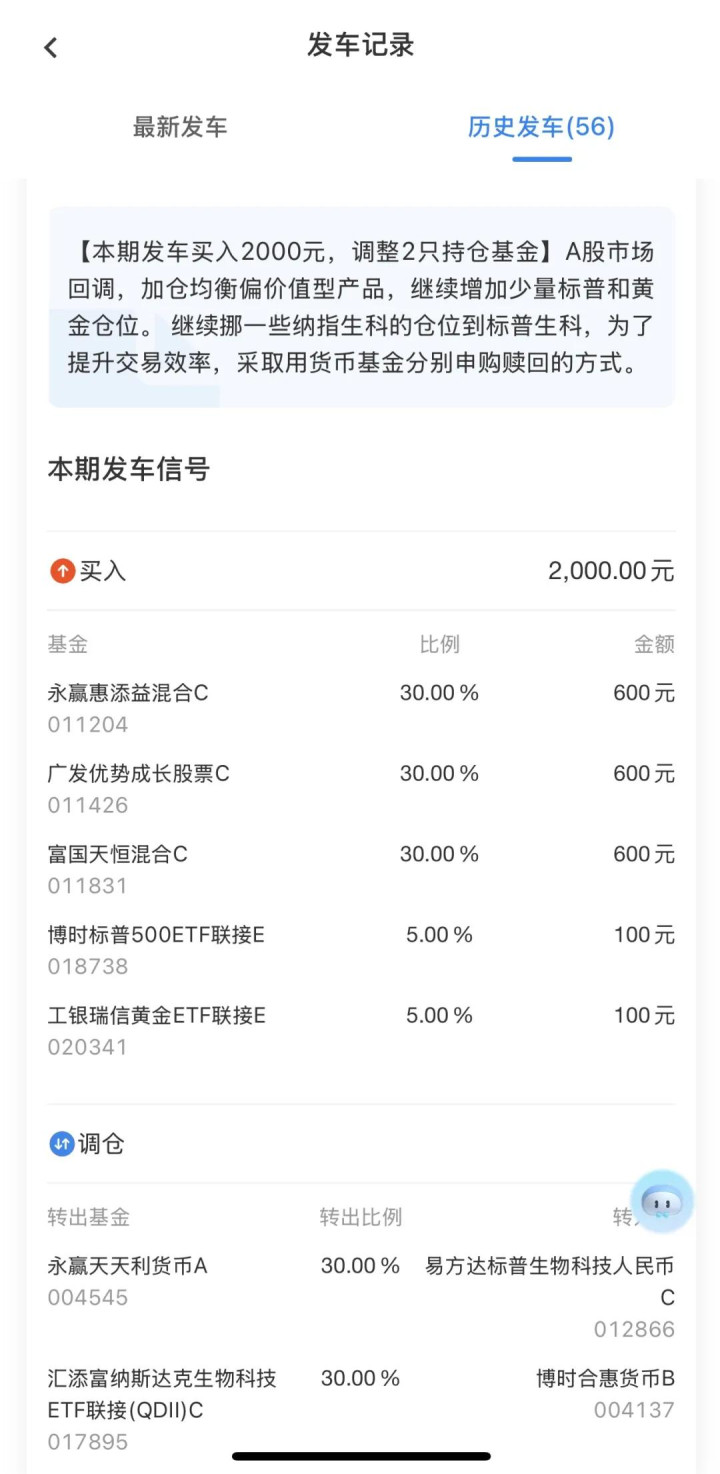This screenshot has height=1474, width=720.
Task: Open fund 永赢惠添益混合C
Action: [361, 708]
